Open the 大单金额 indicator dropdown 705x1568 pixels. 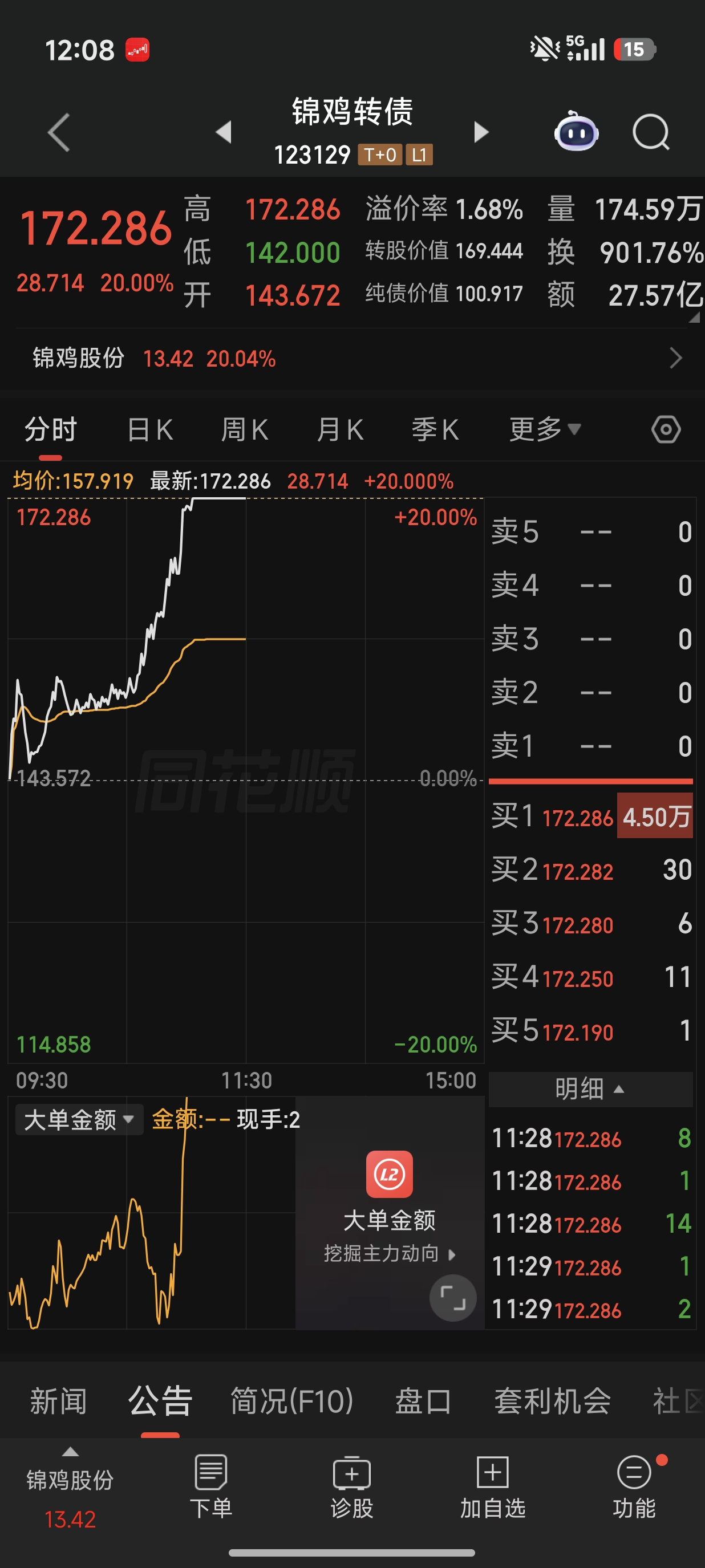(79, 1119)
